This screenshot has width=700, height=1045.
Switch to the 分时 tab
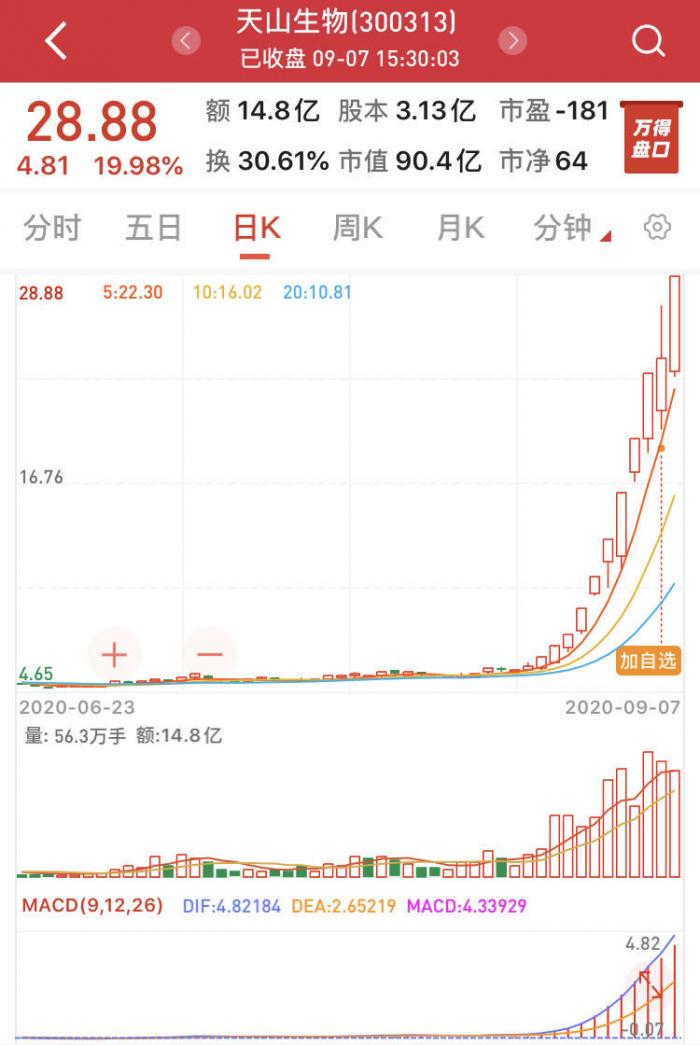click(x=52, y=228)
